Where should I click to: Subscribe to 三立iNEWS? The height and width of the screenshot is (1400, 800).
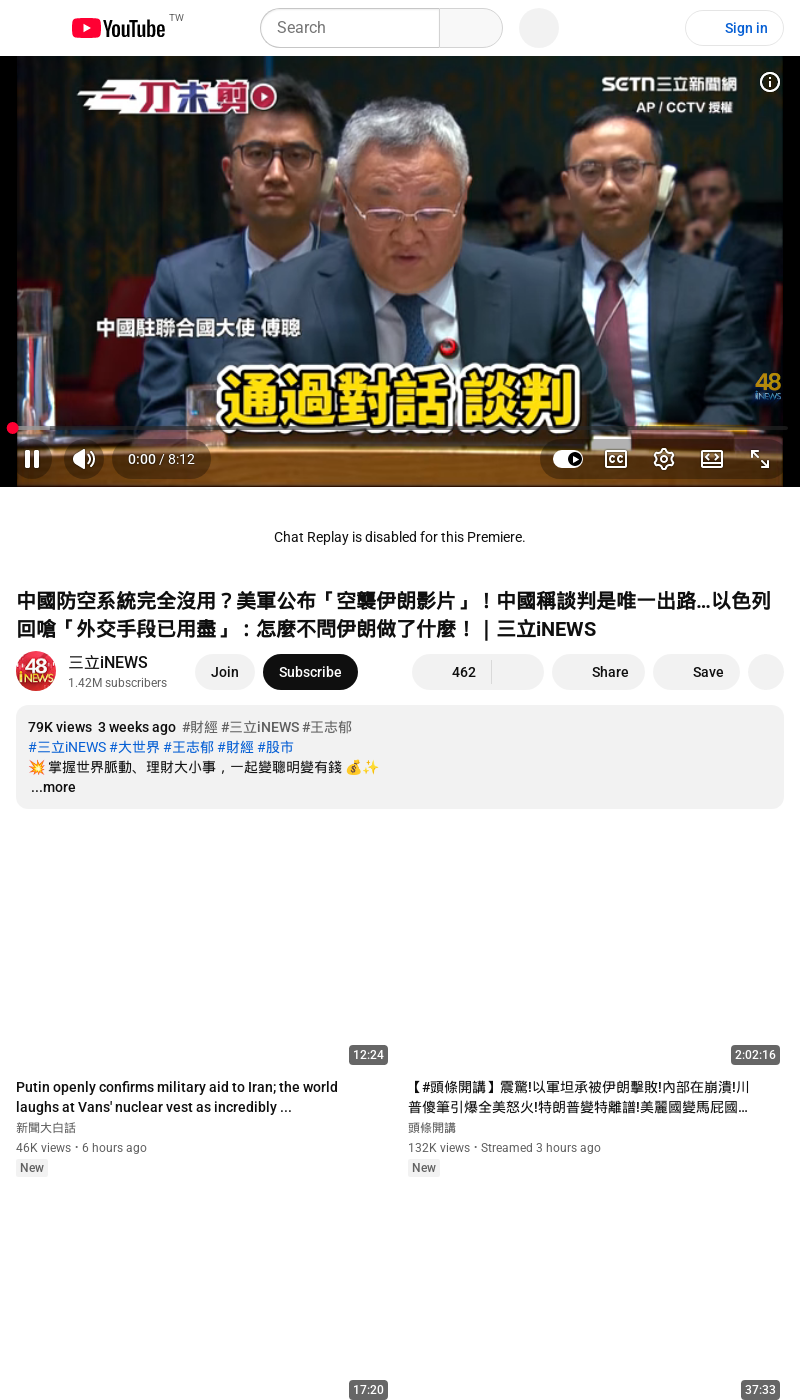[x=310, y=672]
